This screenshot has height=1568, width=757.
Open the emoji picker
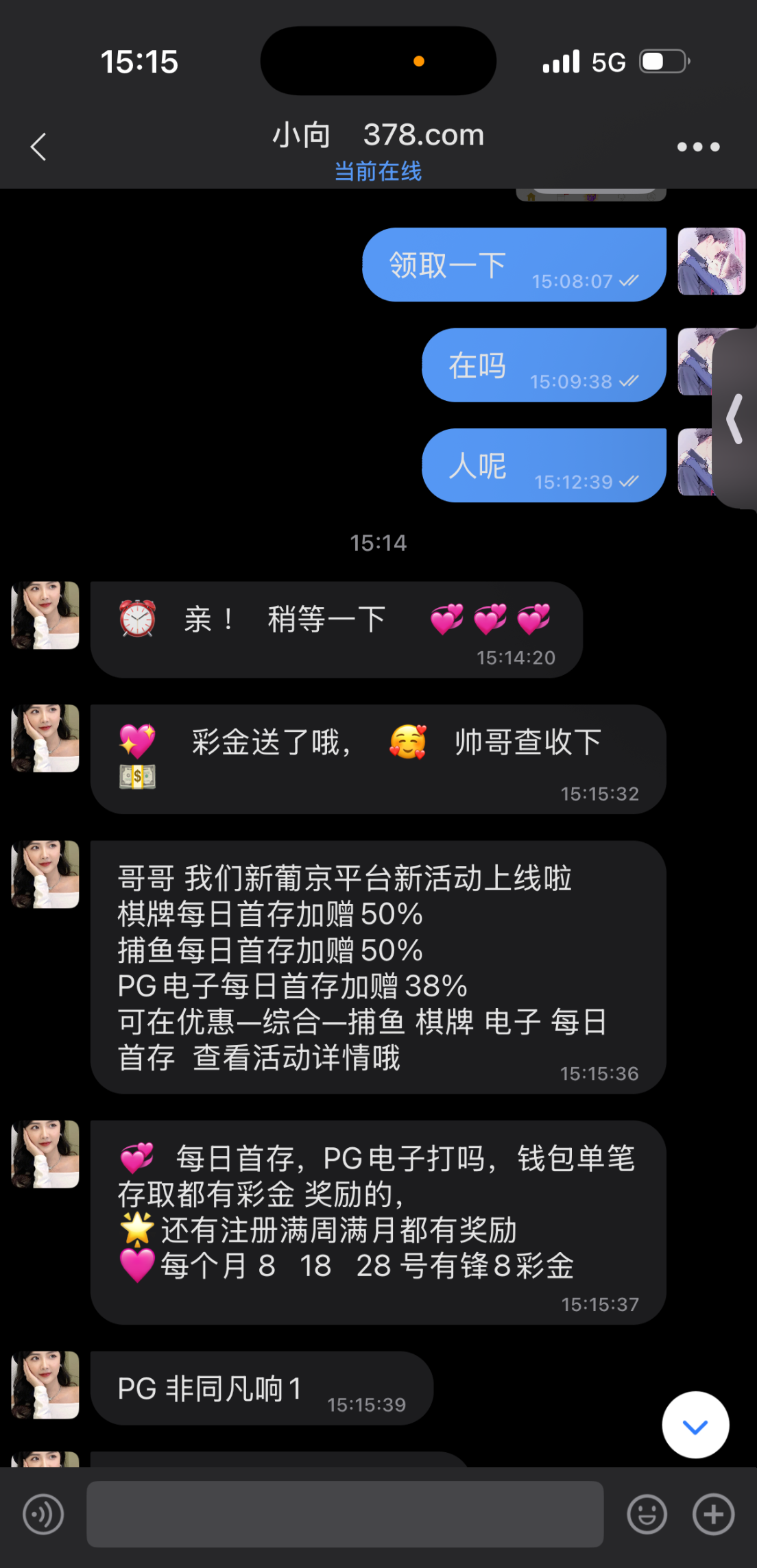pos(647,1515)
